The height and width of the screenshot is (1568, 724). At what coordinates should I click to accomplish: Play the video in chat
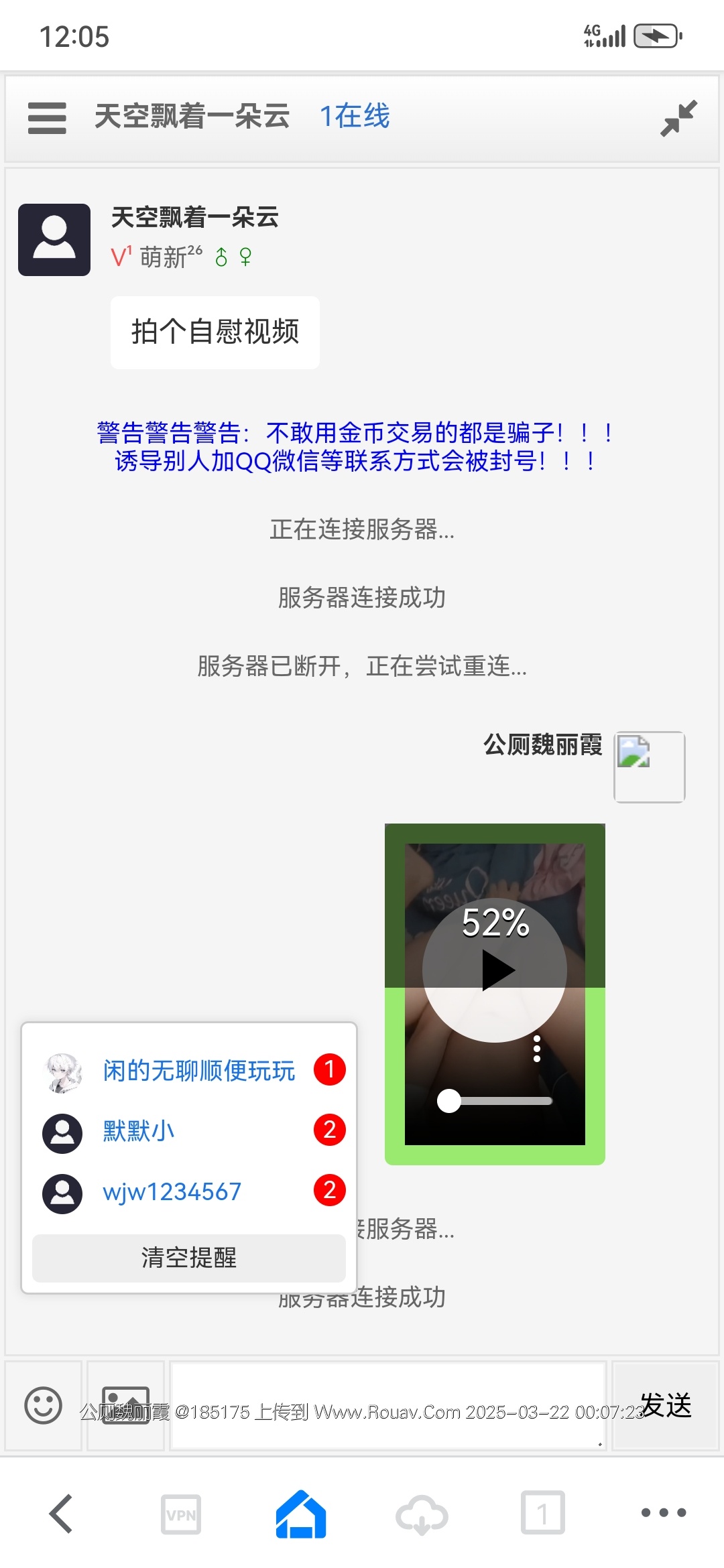tap(497, 971)
